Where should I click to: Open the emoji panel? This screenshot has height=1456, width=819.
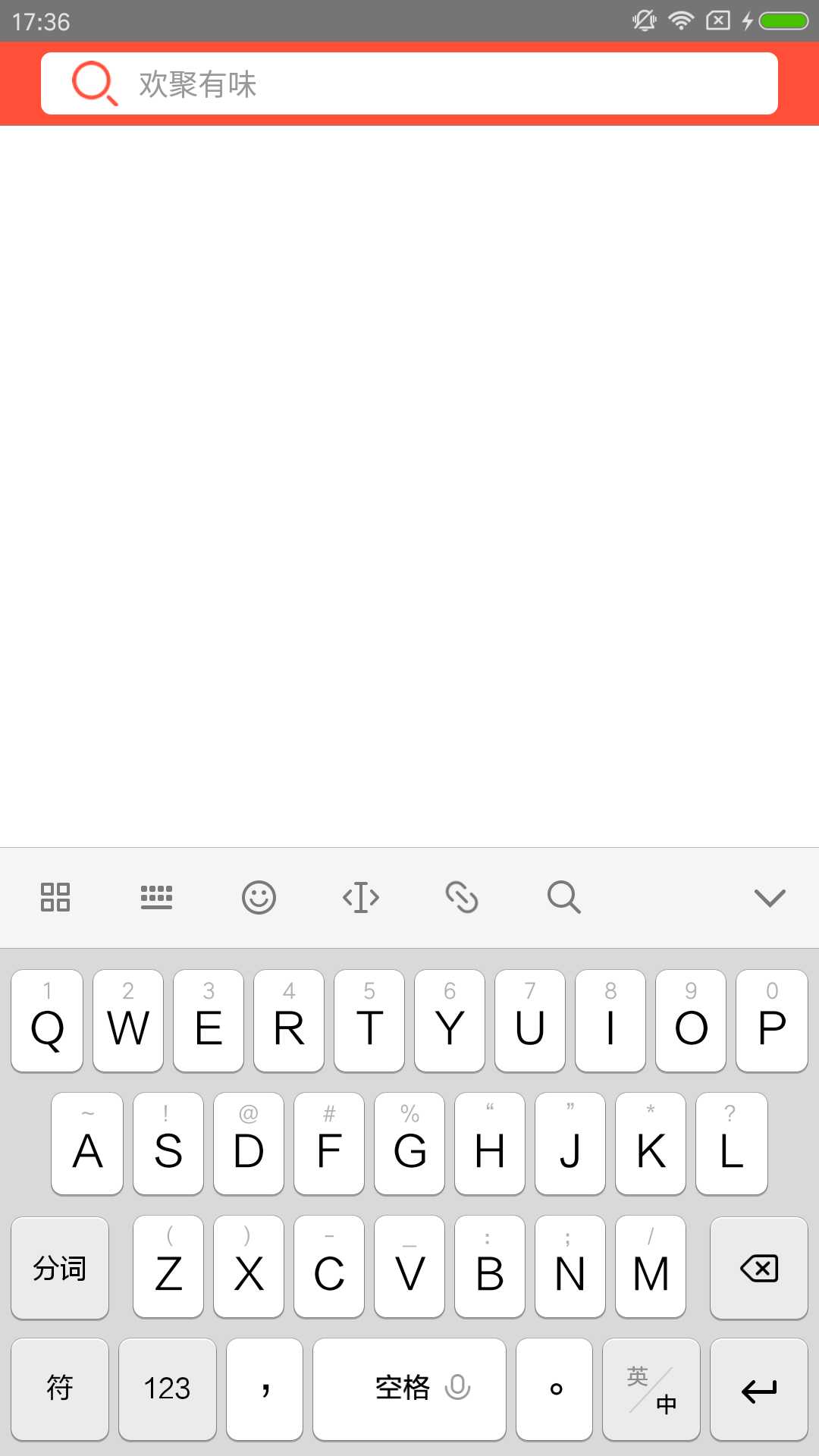point(259,897)
